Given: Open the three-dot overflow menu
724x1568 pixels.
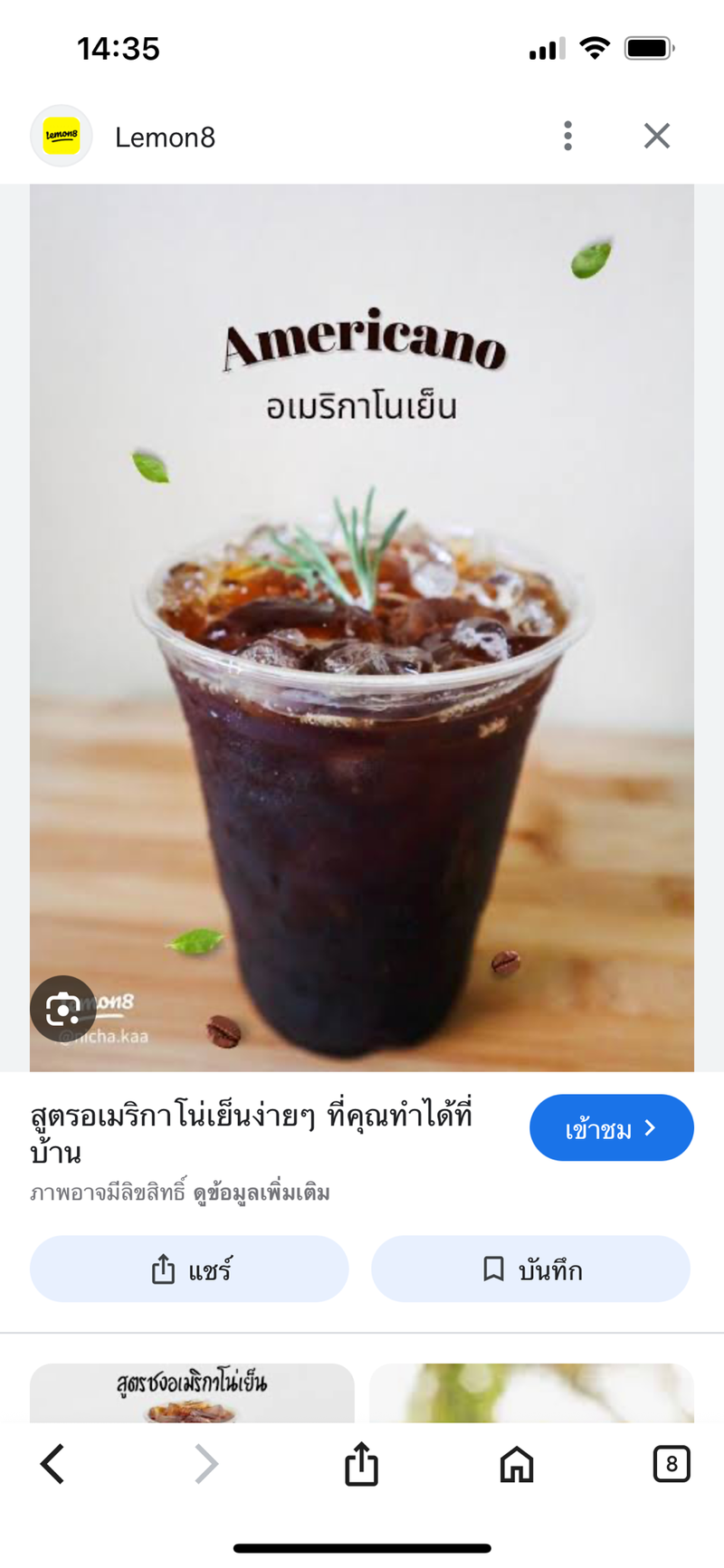Looking at the screenshot, I should coord(567,136).
